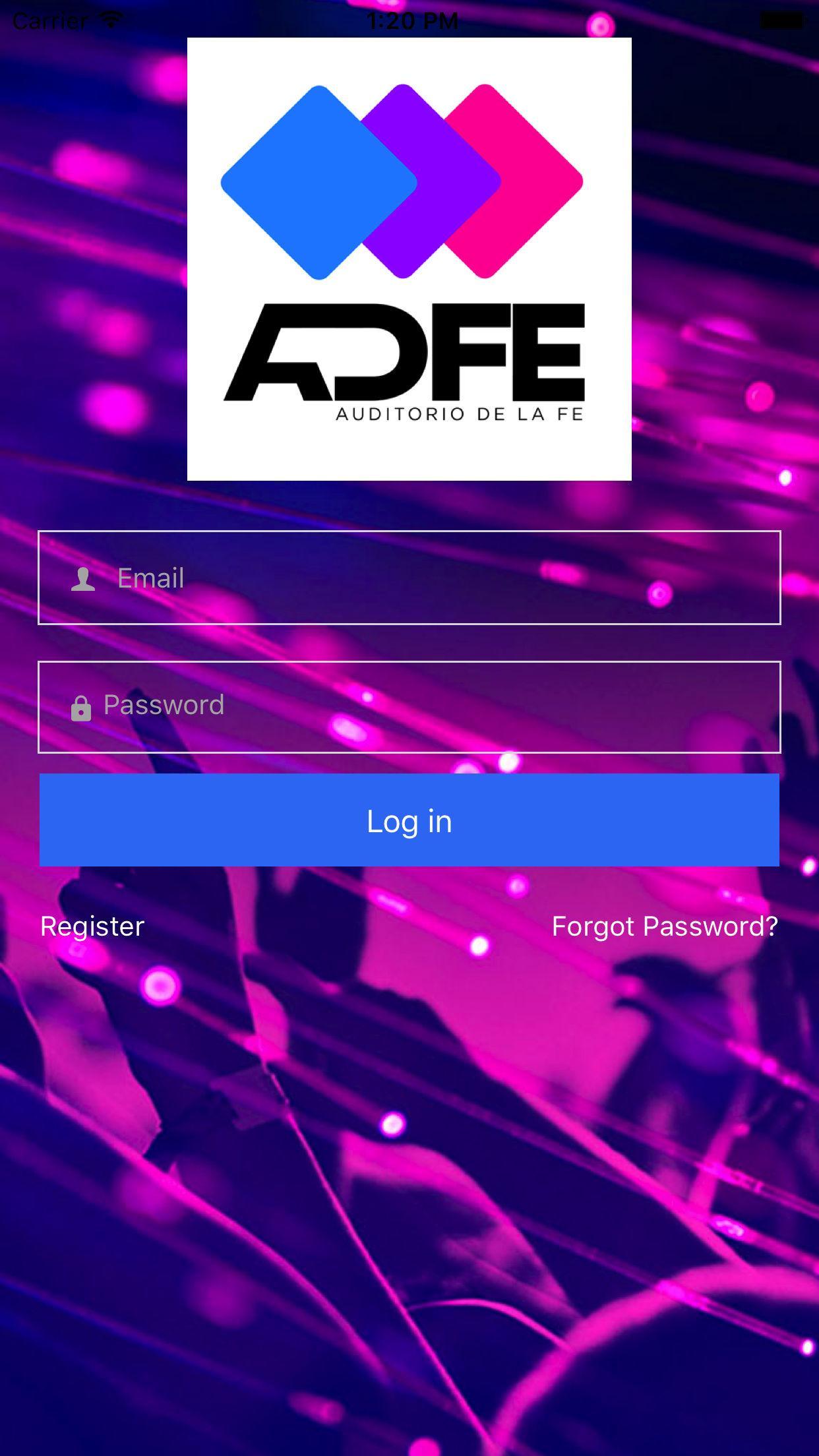Open the Register link
Viewport: 819px width, 1456px height.
pos(92,926)
